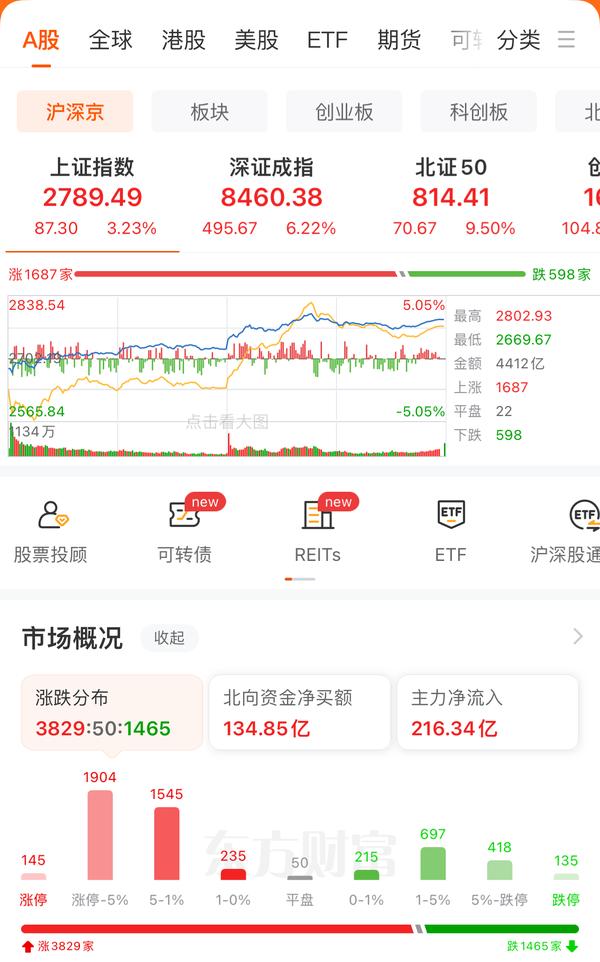Enlarge the 上证指数 intraday chart

227,376
